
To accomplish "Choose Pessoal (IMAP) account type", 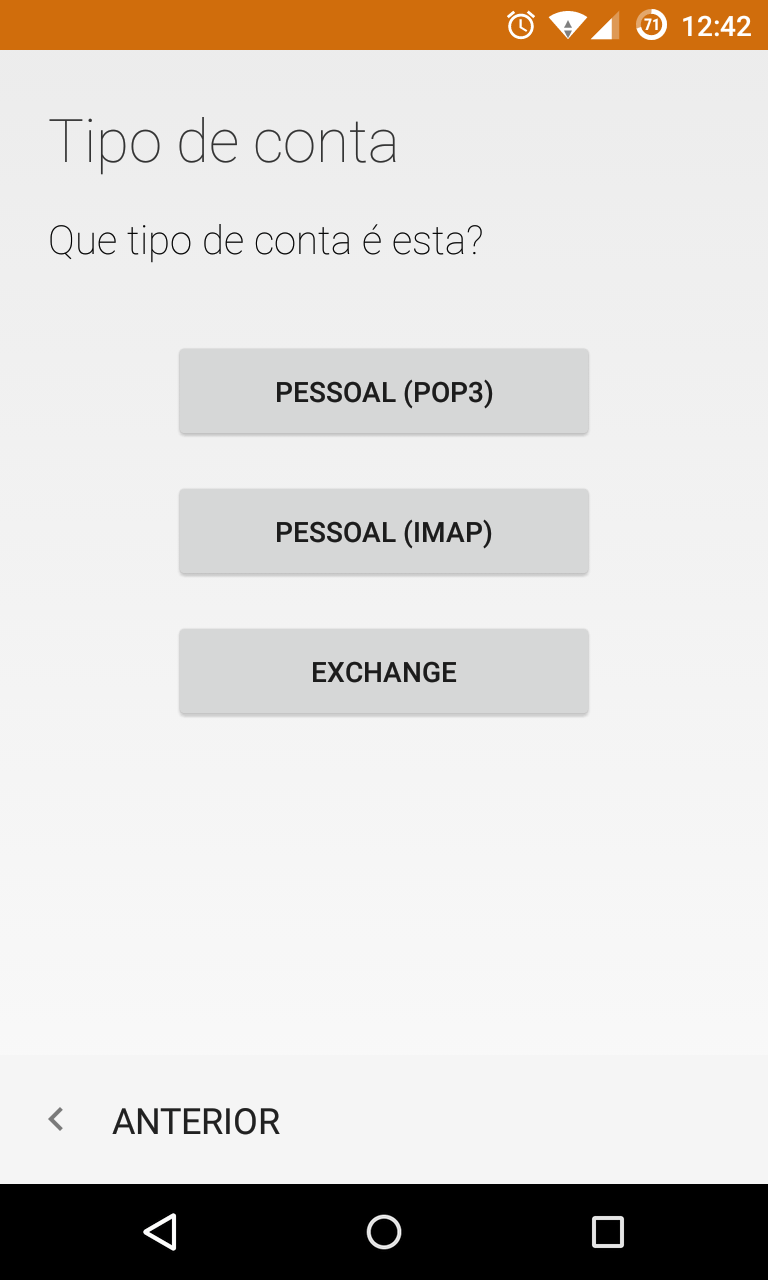I will (384, 532).
